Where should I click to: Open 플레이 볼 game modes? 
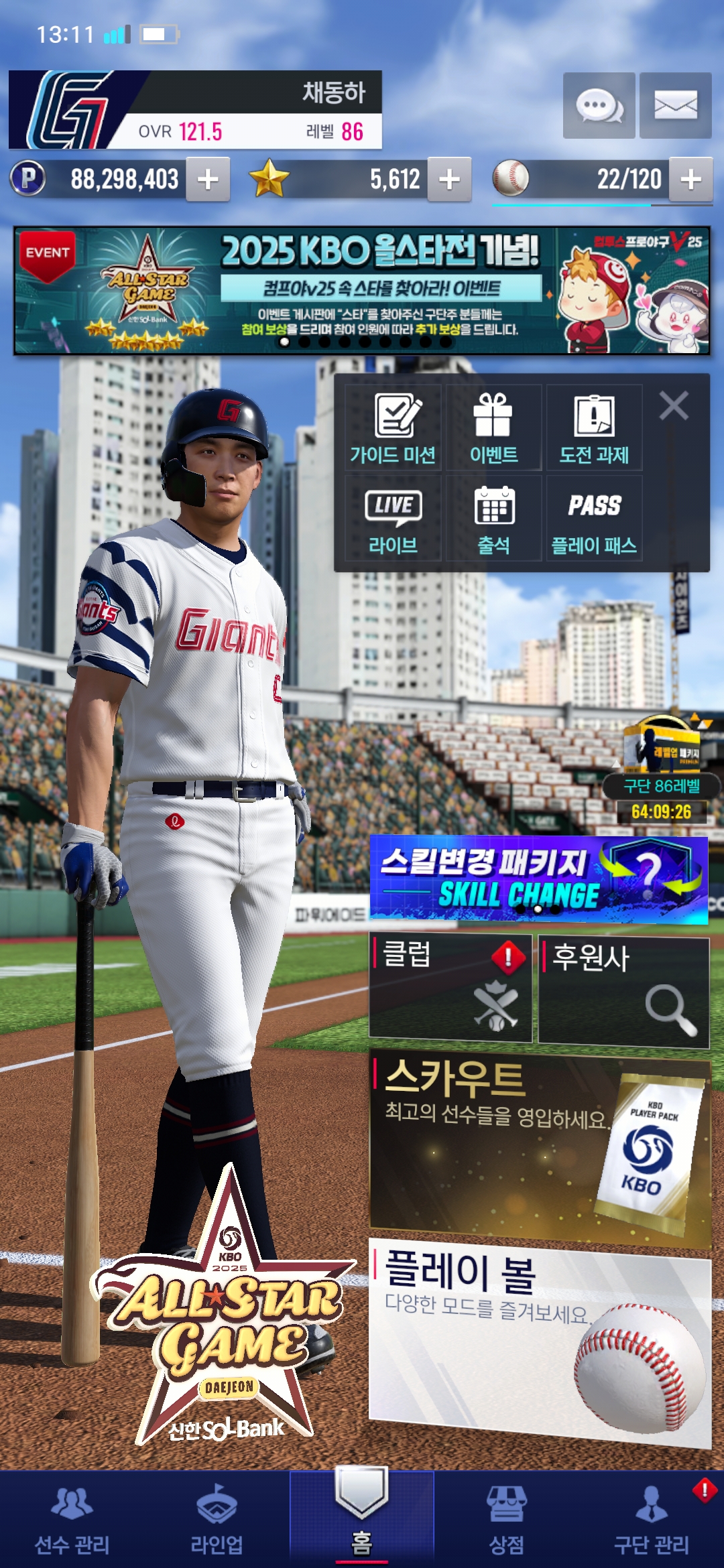540,1344
